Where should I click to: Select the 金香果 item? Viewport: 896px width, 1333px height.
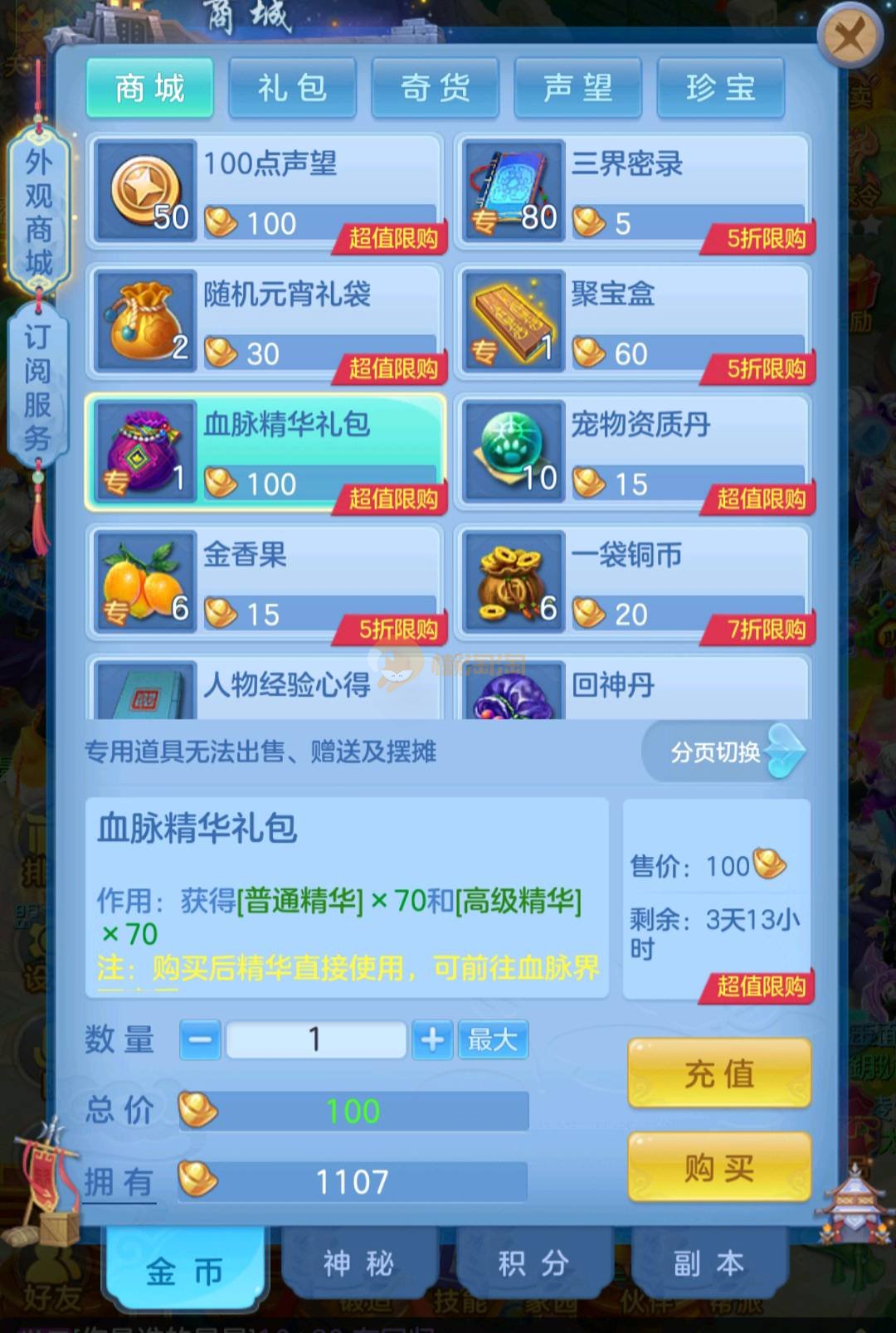265,582
